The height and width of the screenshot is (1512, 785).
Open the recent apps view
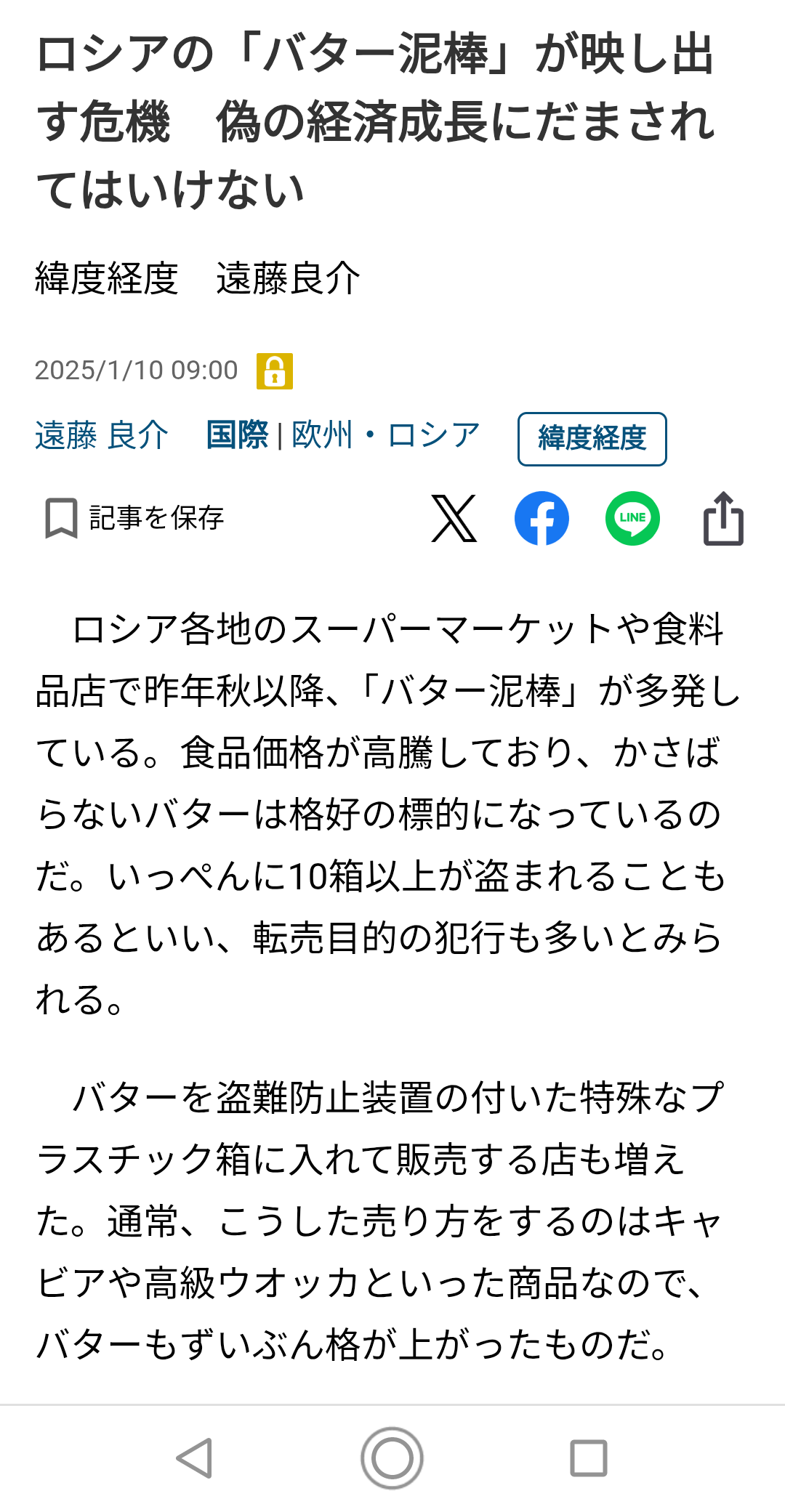click(x=589, y=1458)
